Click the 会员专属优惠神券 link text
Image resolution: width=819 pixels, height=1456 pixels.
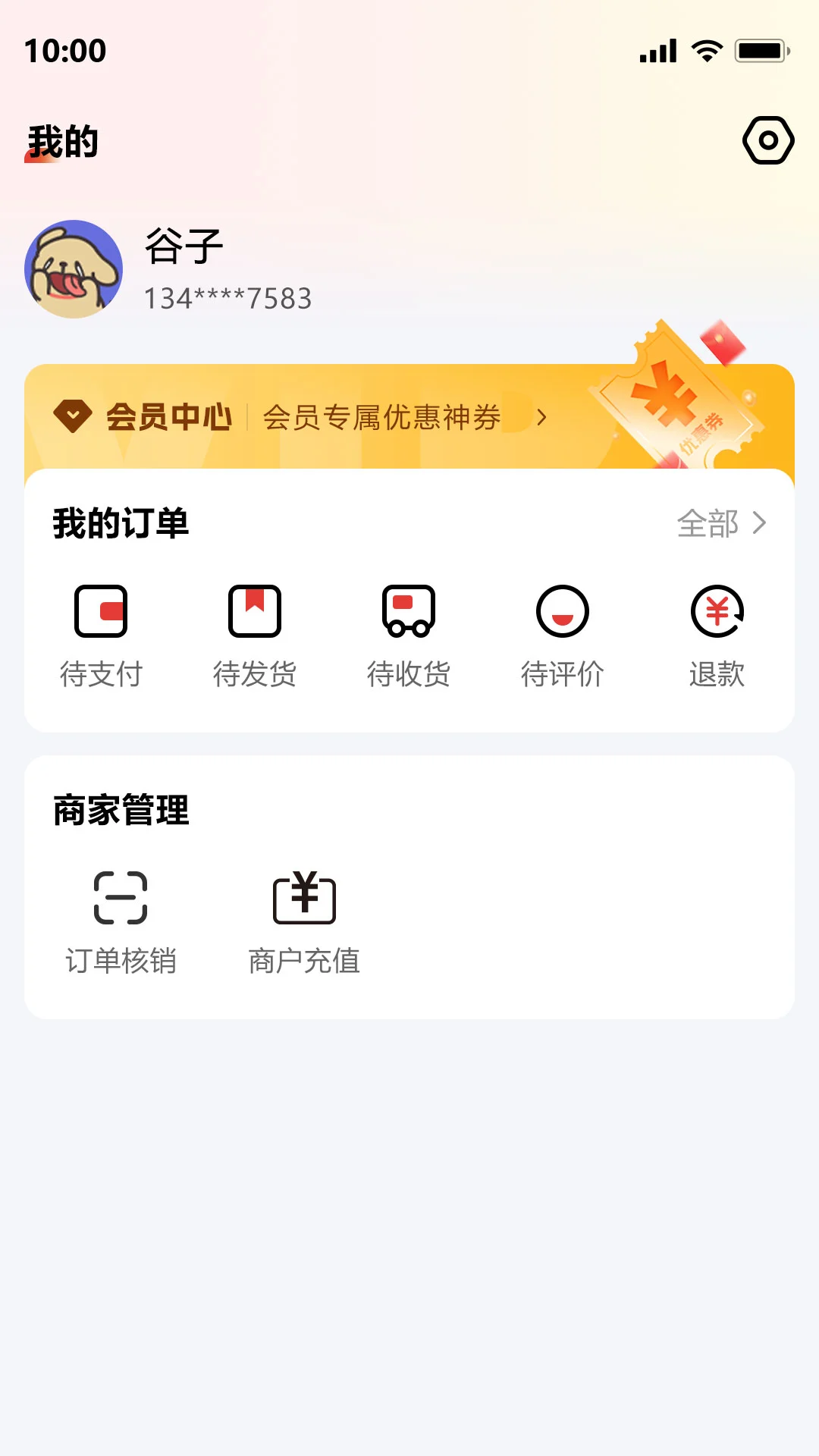click(382, 416)
